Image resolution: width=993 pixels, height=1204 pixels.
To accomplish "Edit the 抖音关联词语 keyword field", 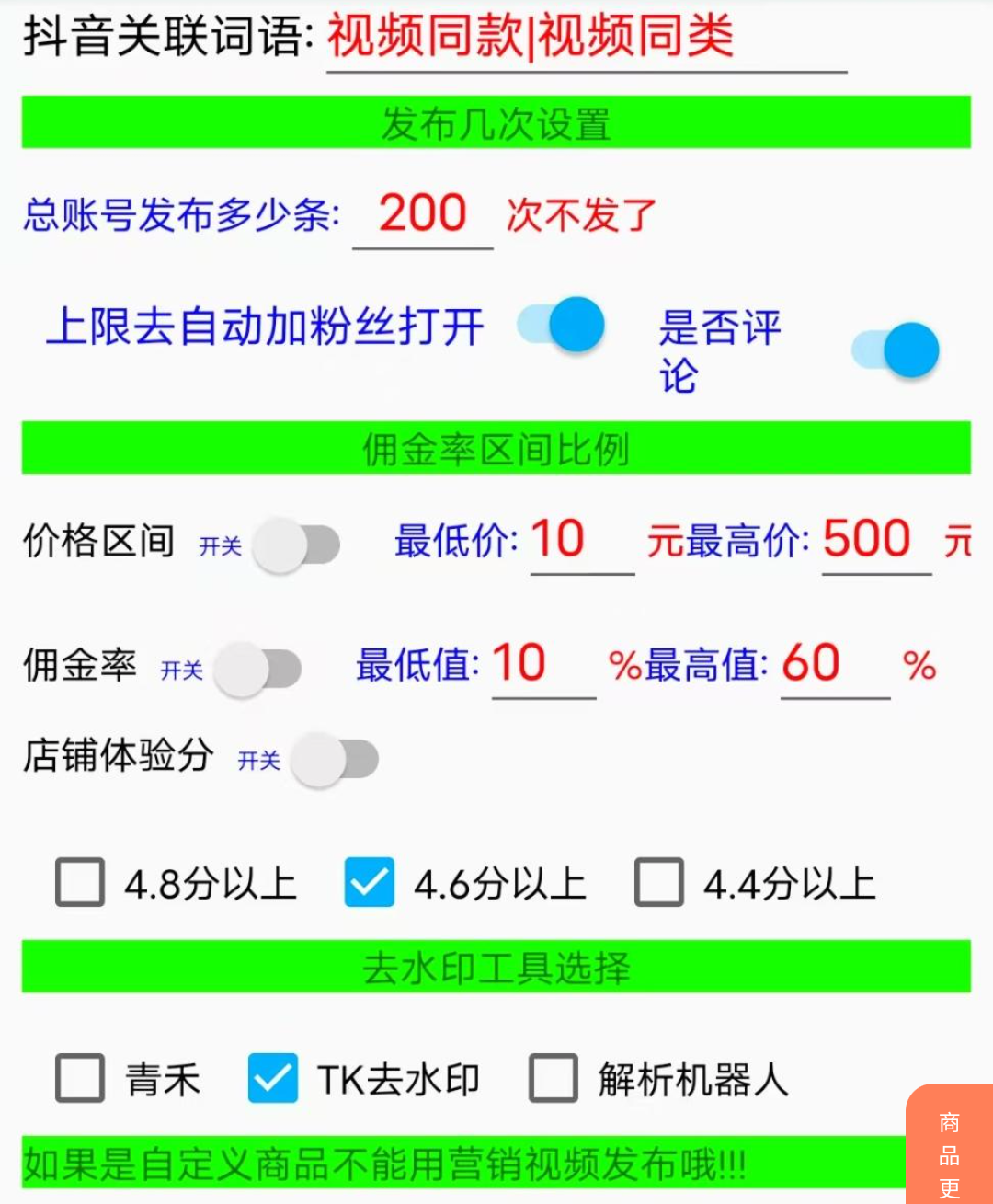I will 586,39.
